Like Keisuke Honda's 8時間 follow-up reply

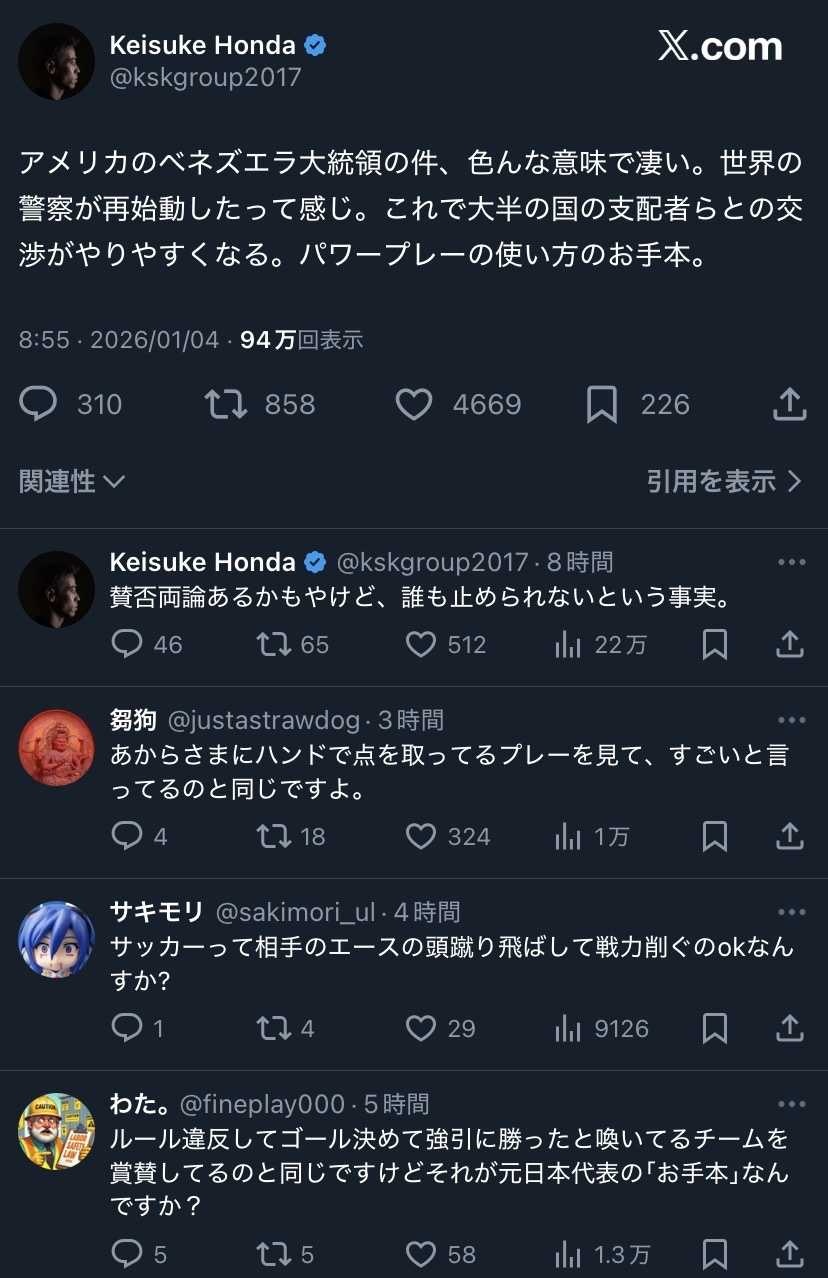point(421,645)
